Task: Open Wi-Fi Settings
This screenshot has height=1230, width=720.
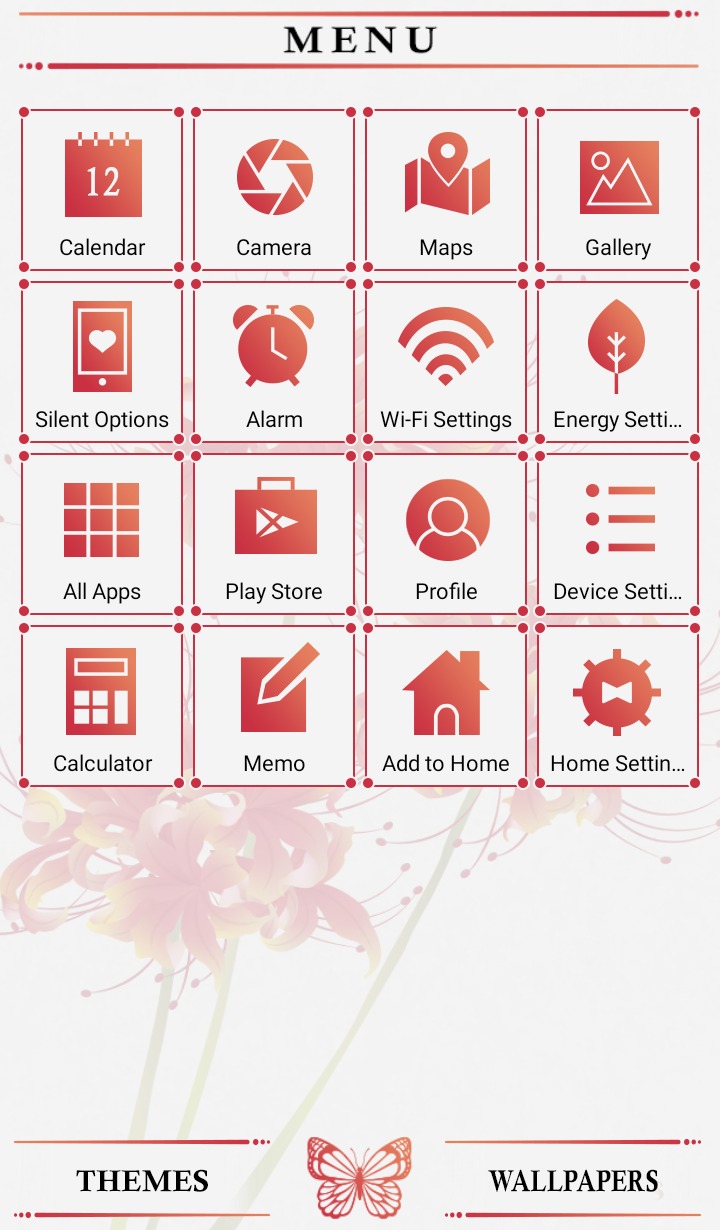Action: (446, 362)
